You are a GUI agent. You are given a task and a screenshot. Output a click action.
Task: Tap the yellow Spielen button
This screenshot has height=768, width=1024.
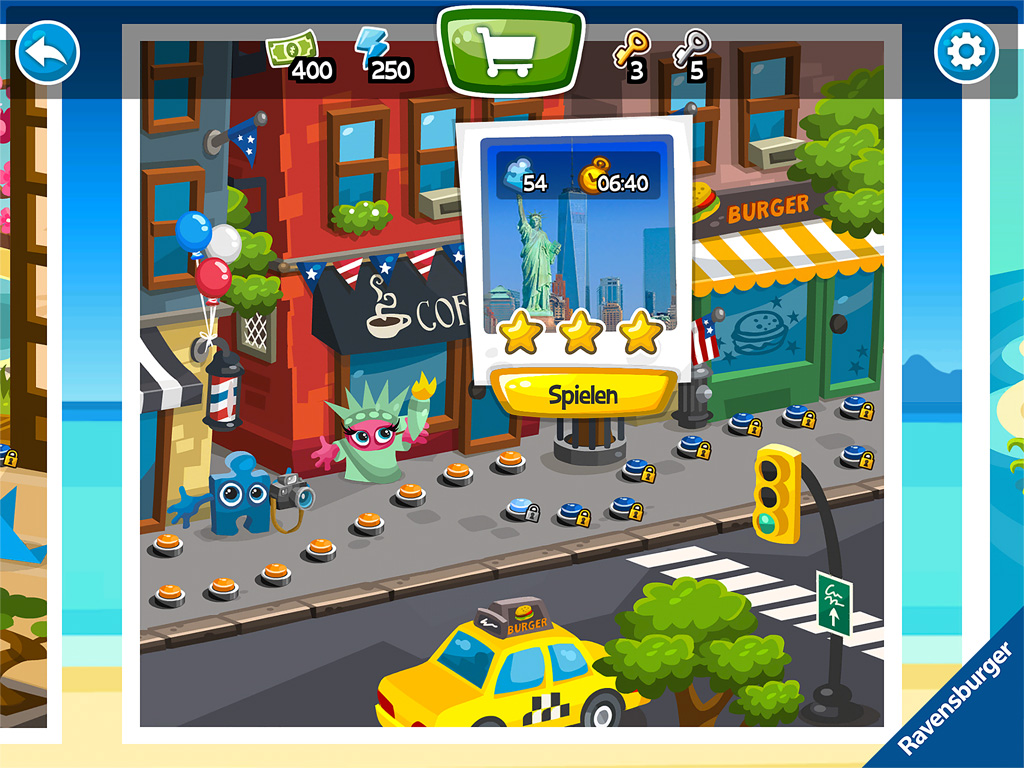click(582, 394)
